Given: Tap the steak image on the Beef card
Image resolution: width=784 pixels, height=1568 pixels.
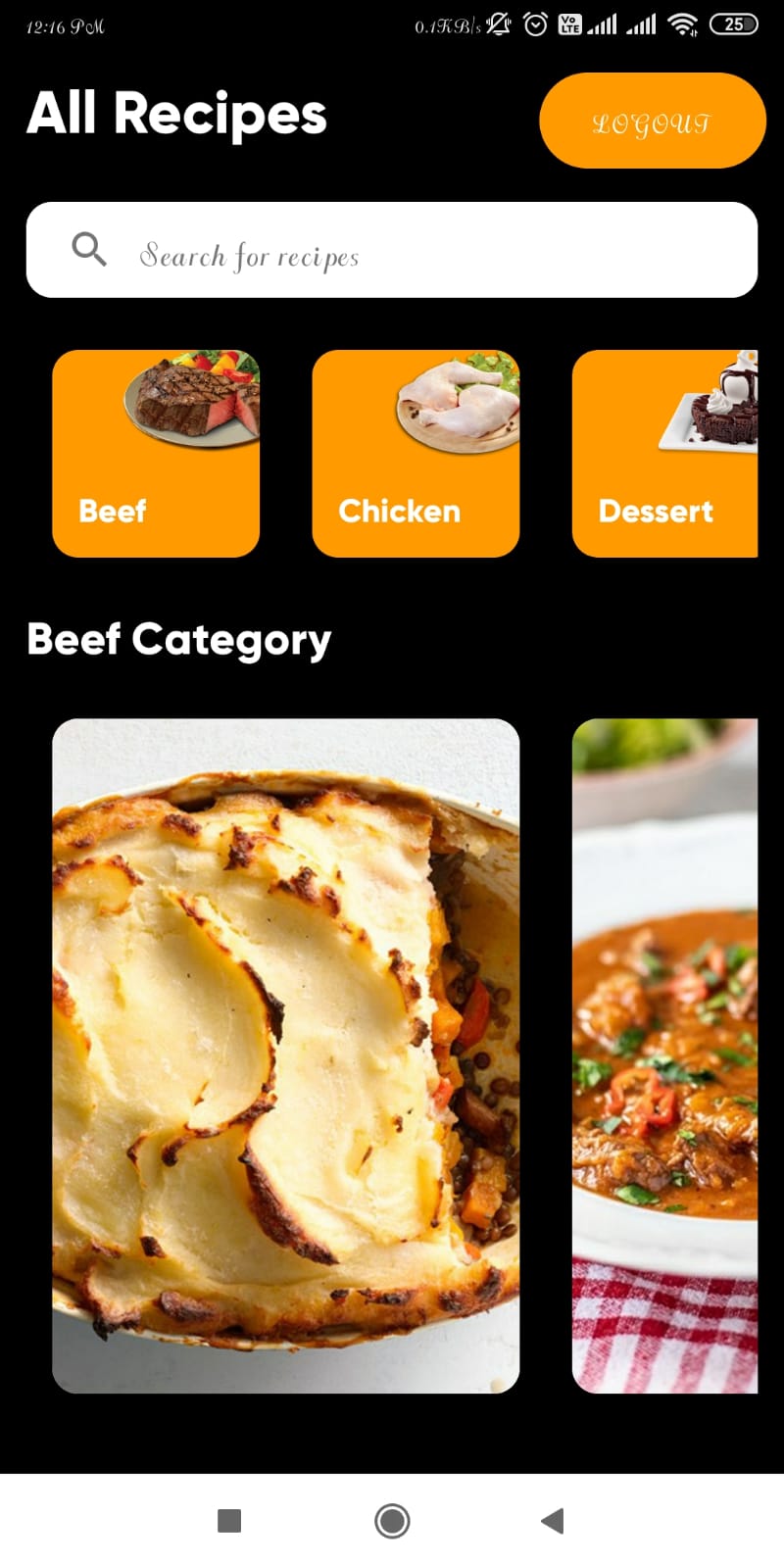Looking at the screenshot, I should tap(192, 402).
